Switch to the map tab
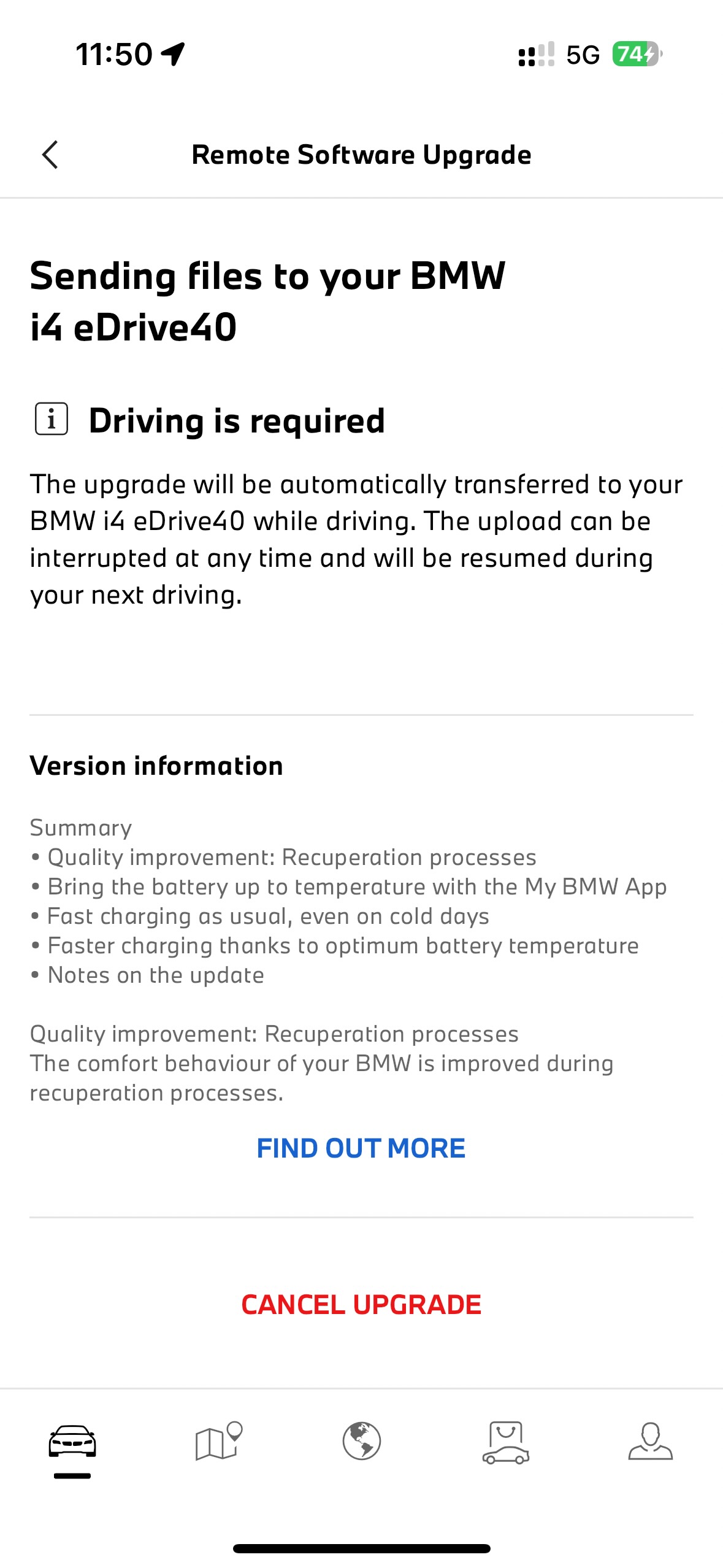723x1568 pixels. click(x=218, y=1441)
